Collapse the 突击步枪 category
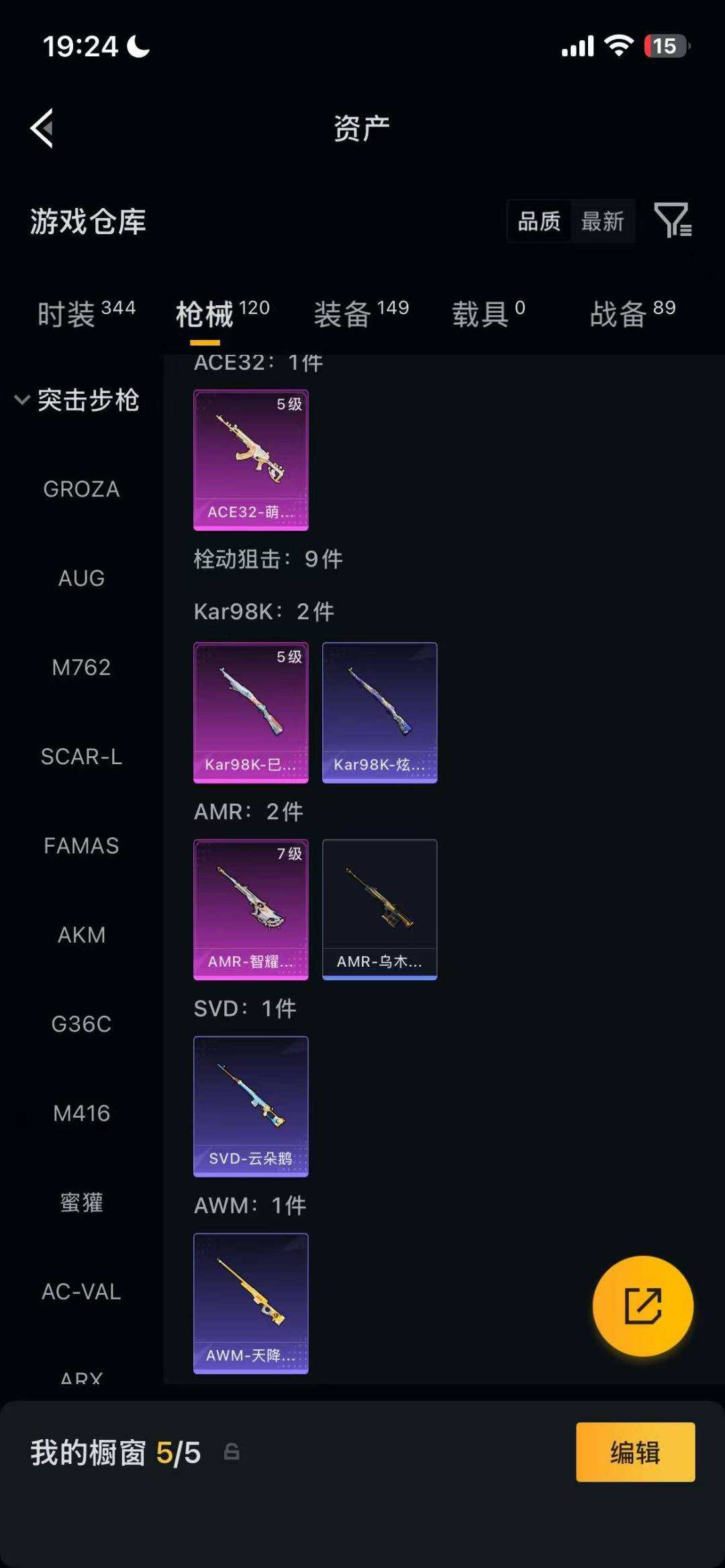 tap(77, 400)
